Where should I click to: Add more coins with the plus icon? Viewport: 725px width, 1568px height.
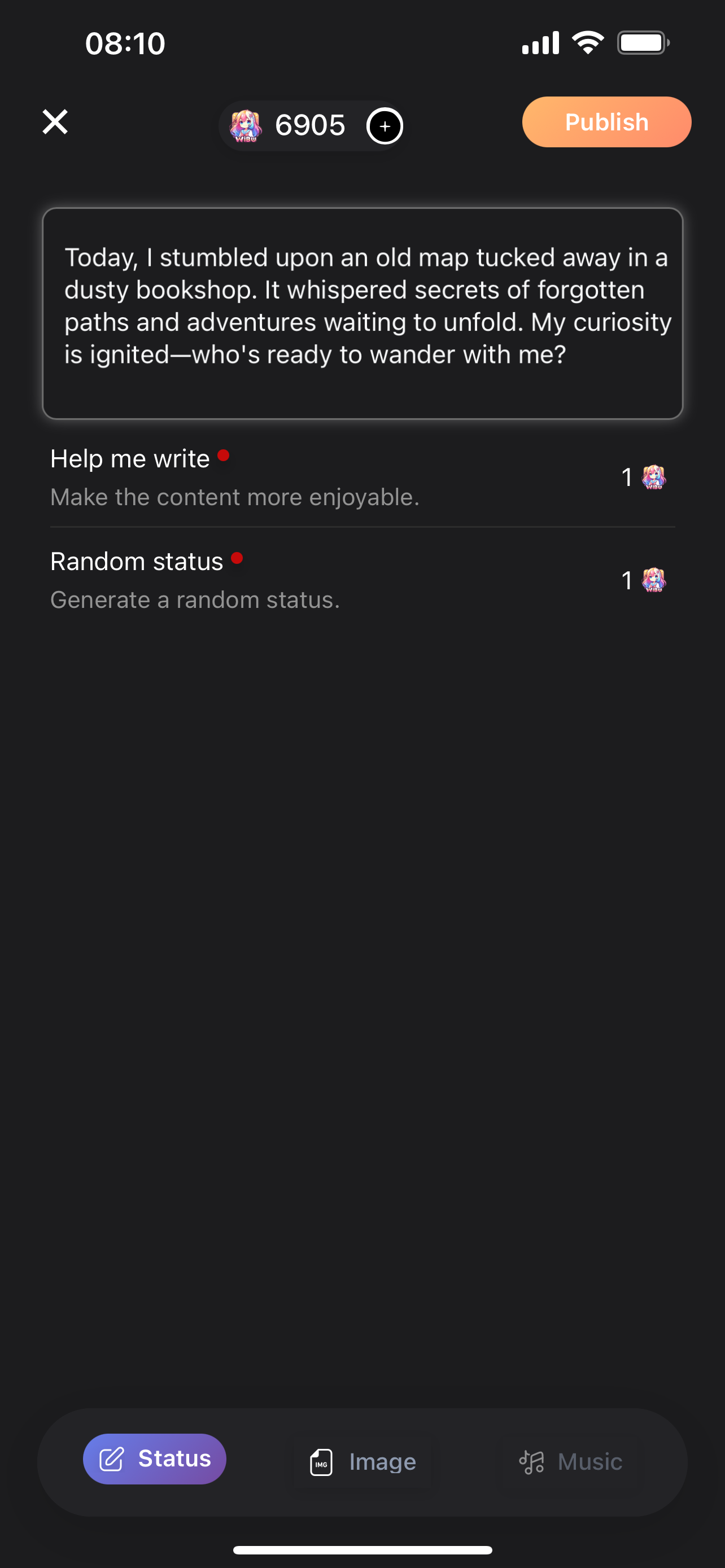385,126
